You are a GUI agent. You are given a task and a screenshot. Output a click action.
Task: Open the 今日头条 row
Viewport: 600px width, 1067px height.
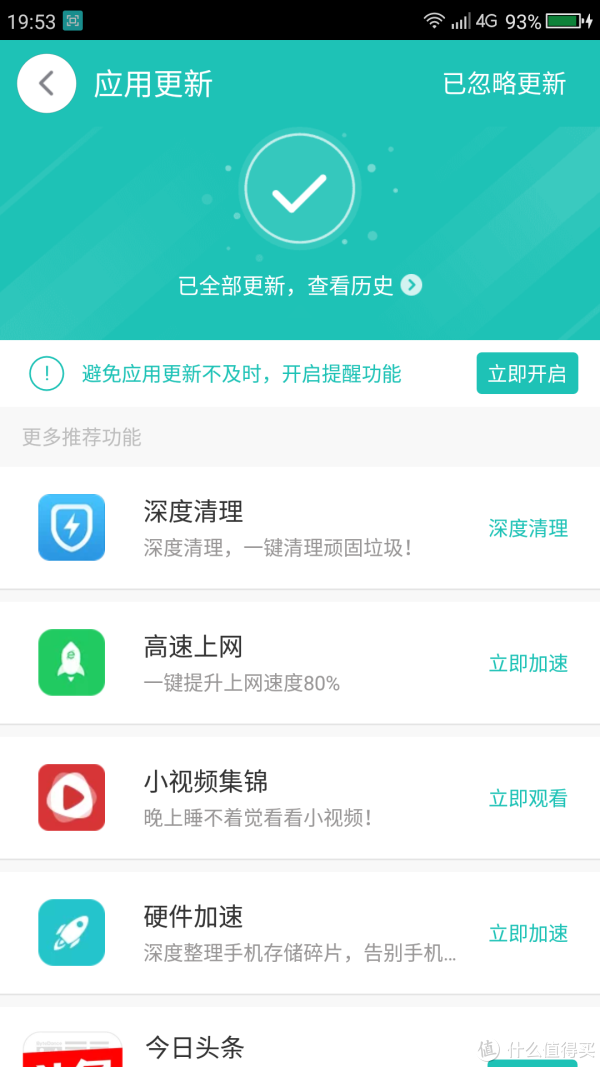coord(300,1037)
